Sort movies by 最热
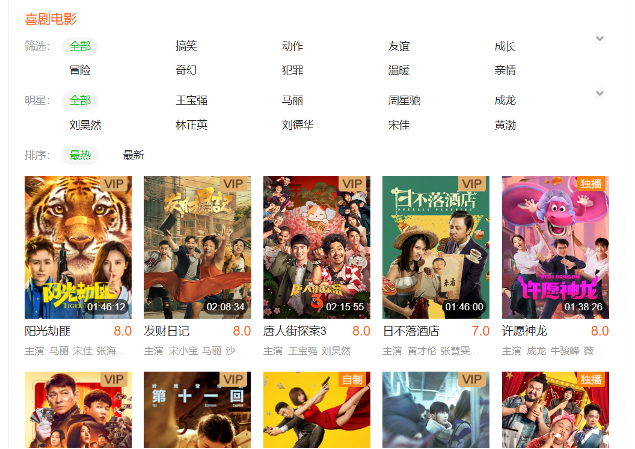 point(80,155)
